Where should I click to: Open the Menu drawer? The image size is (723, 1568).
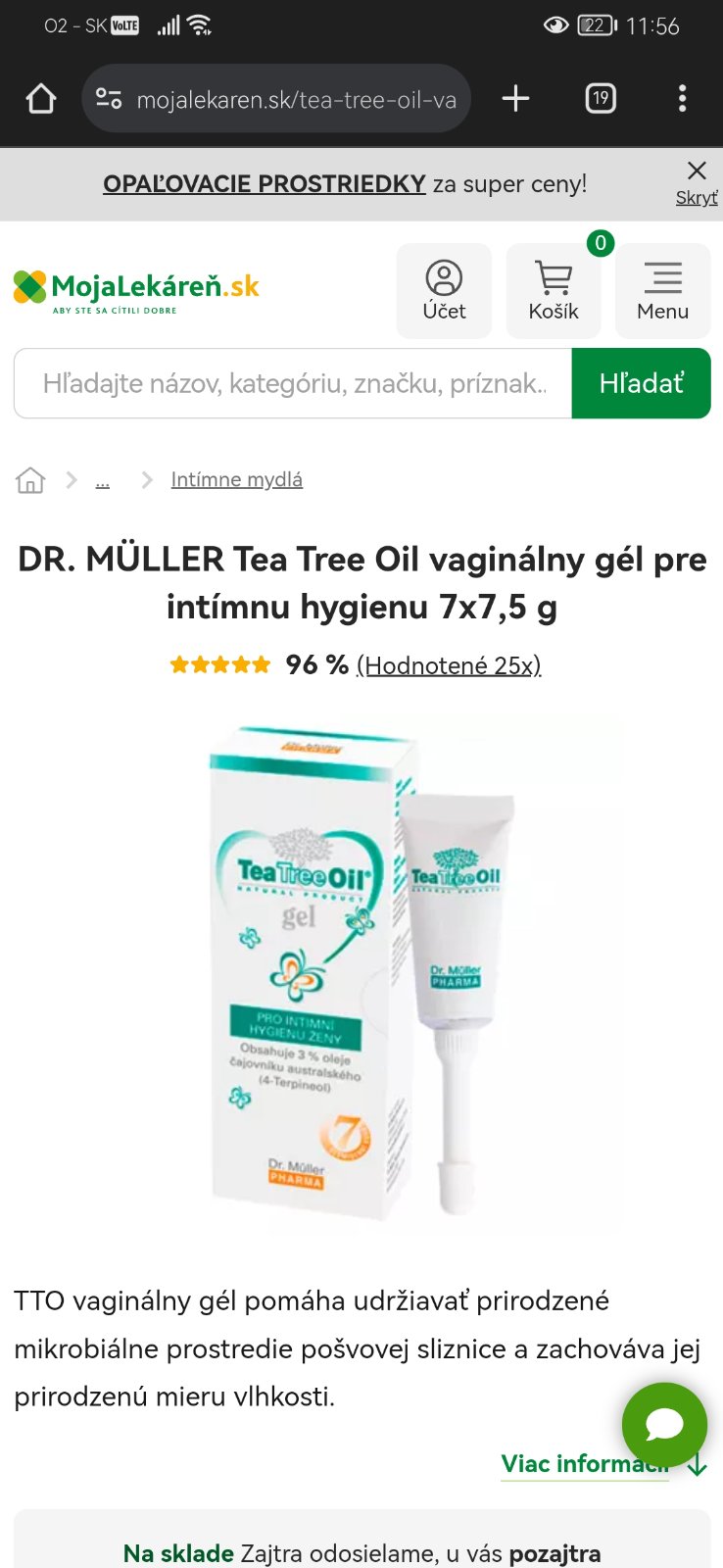pyautogui.click(x=662, y=291)
